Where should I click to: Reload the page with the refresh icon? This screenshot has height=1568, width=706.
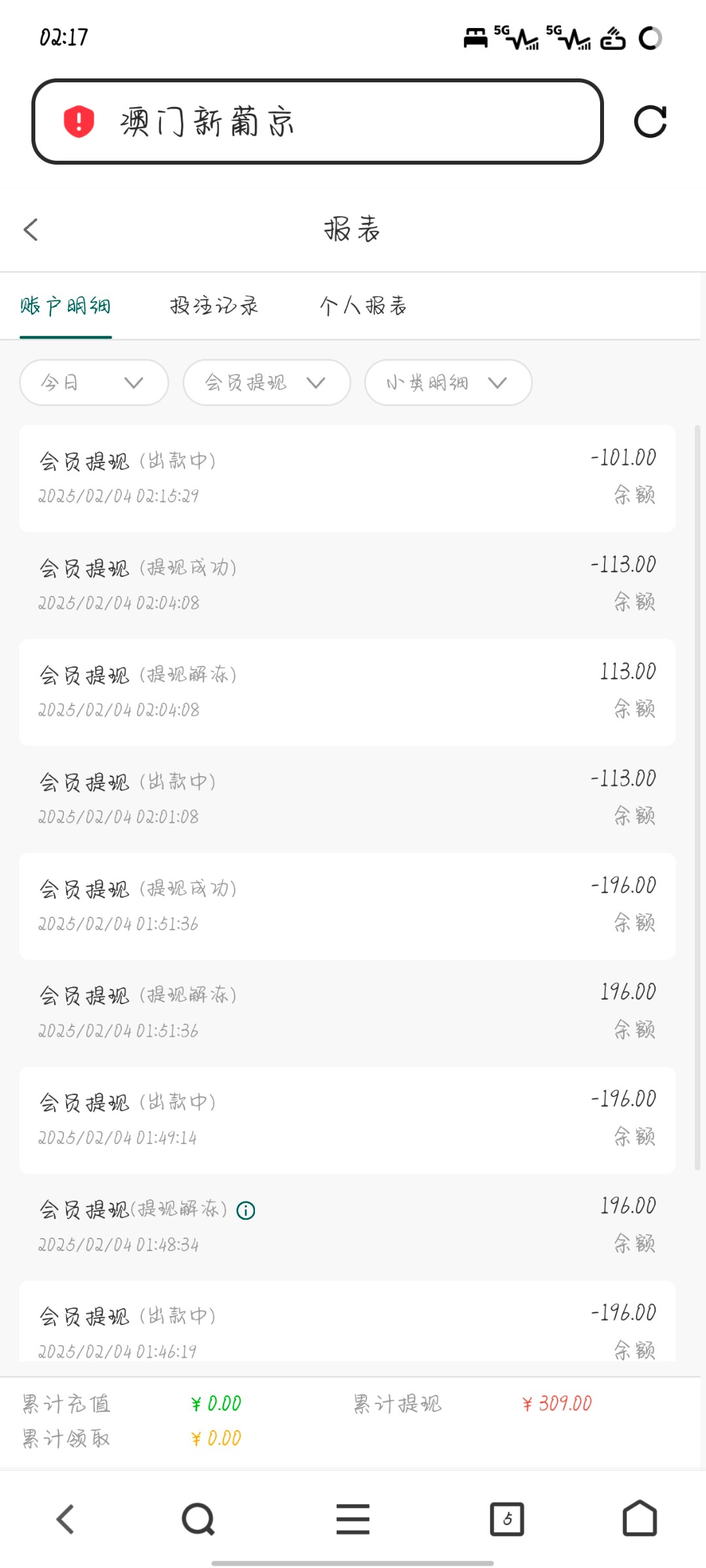tap(650, 122)
